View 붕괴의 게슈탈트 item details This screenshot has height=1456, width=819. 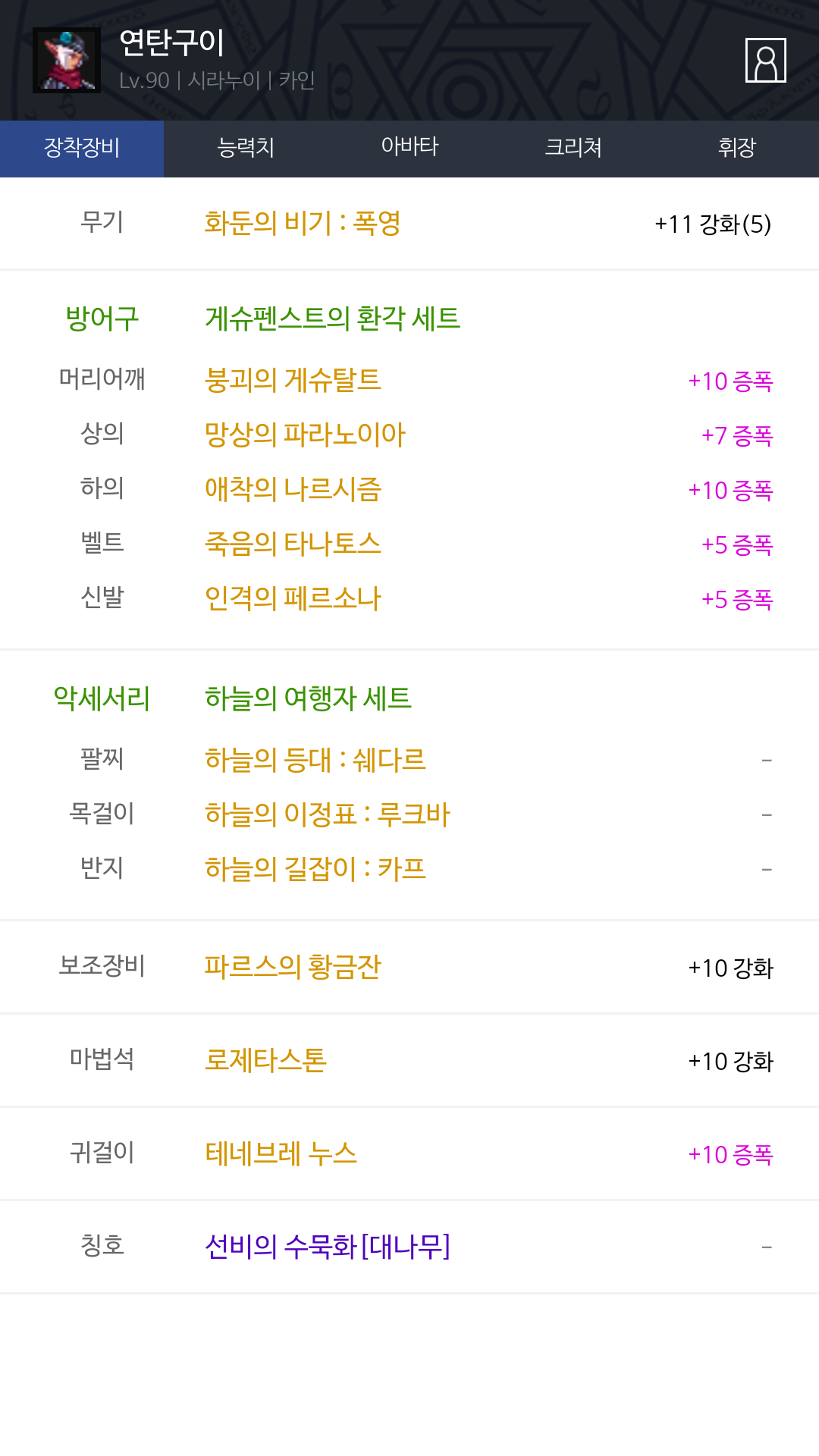293,380
